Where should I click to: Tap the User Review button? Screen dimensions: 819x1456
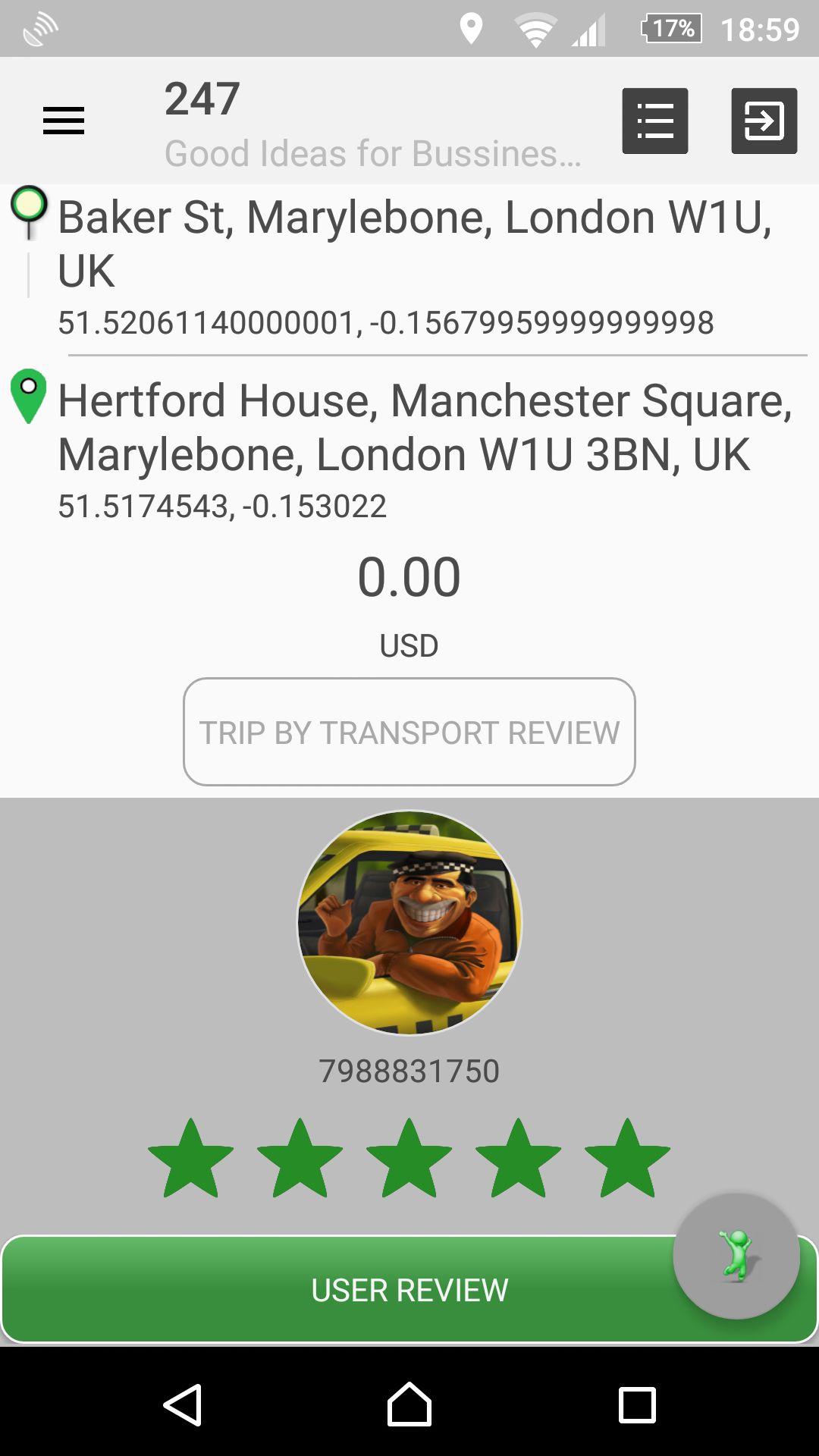(409, 1289)
